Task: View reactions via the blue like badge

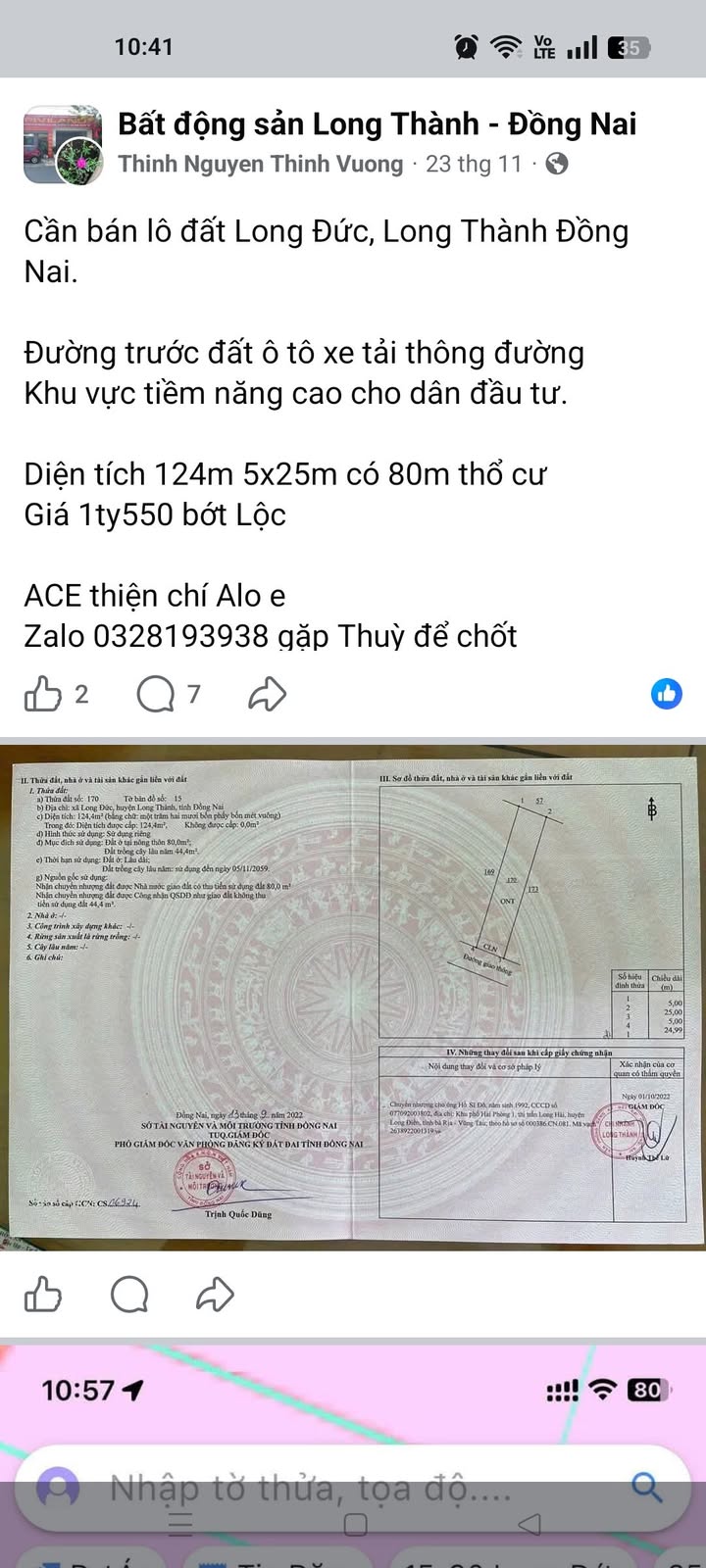Action: point(667,694)
